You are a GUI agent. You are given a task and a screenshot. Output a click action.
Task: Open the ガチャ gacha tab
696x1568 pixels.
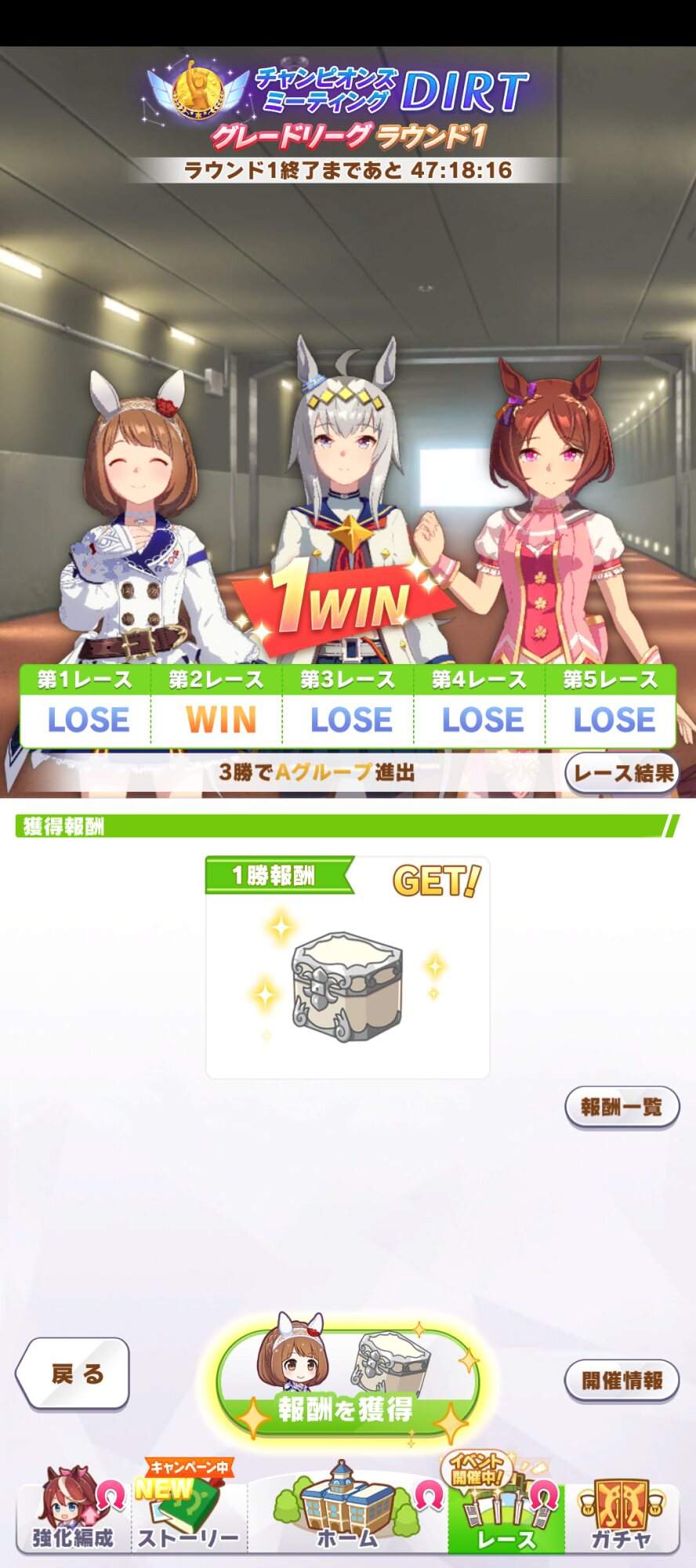click(622, 1510)
